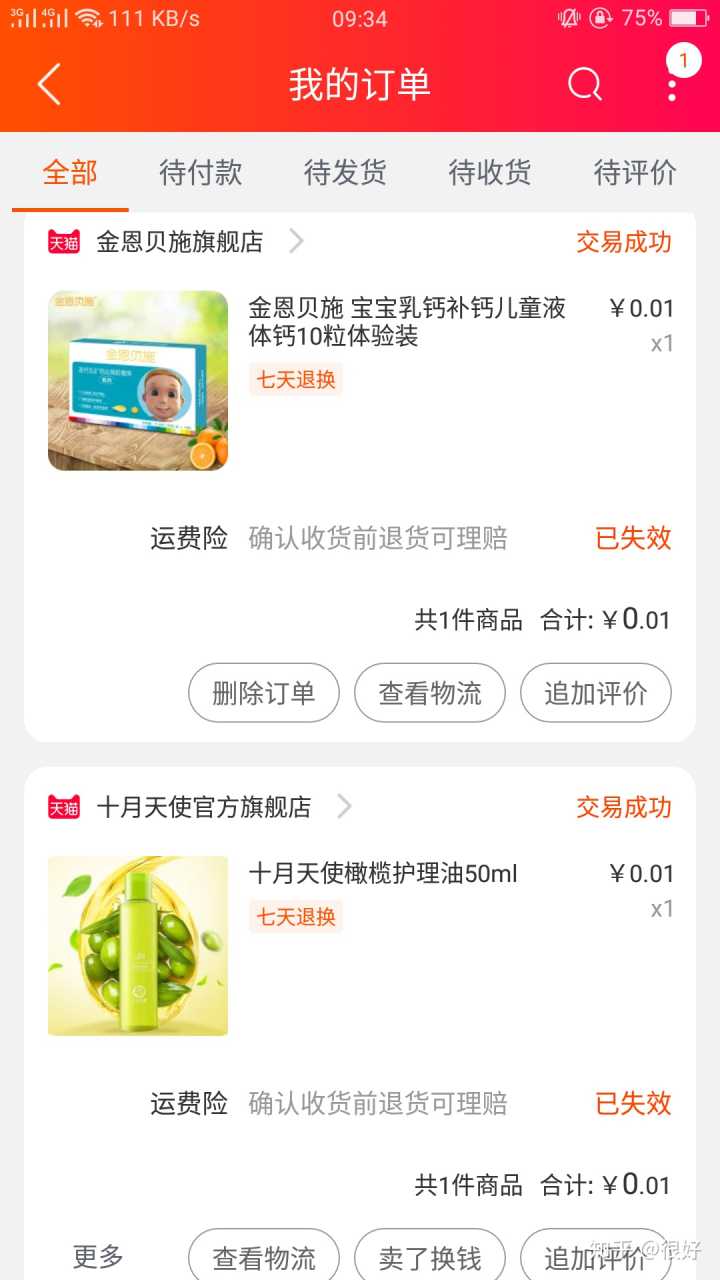
Task: Tap 删除订单 for the 金恩贝施 order
Action: (264, 693)
